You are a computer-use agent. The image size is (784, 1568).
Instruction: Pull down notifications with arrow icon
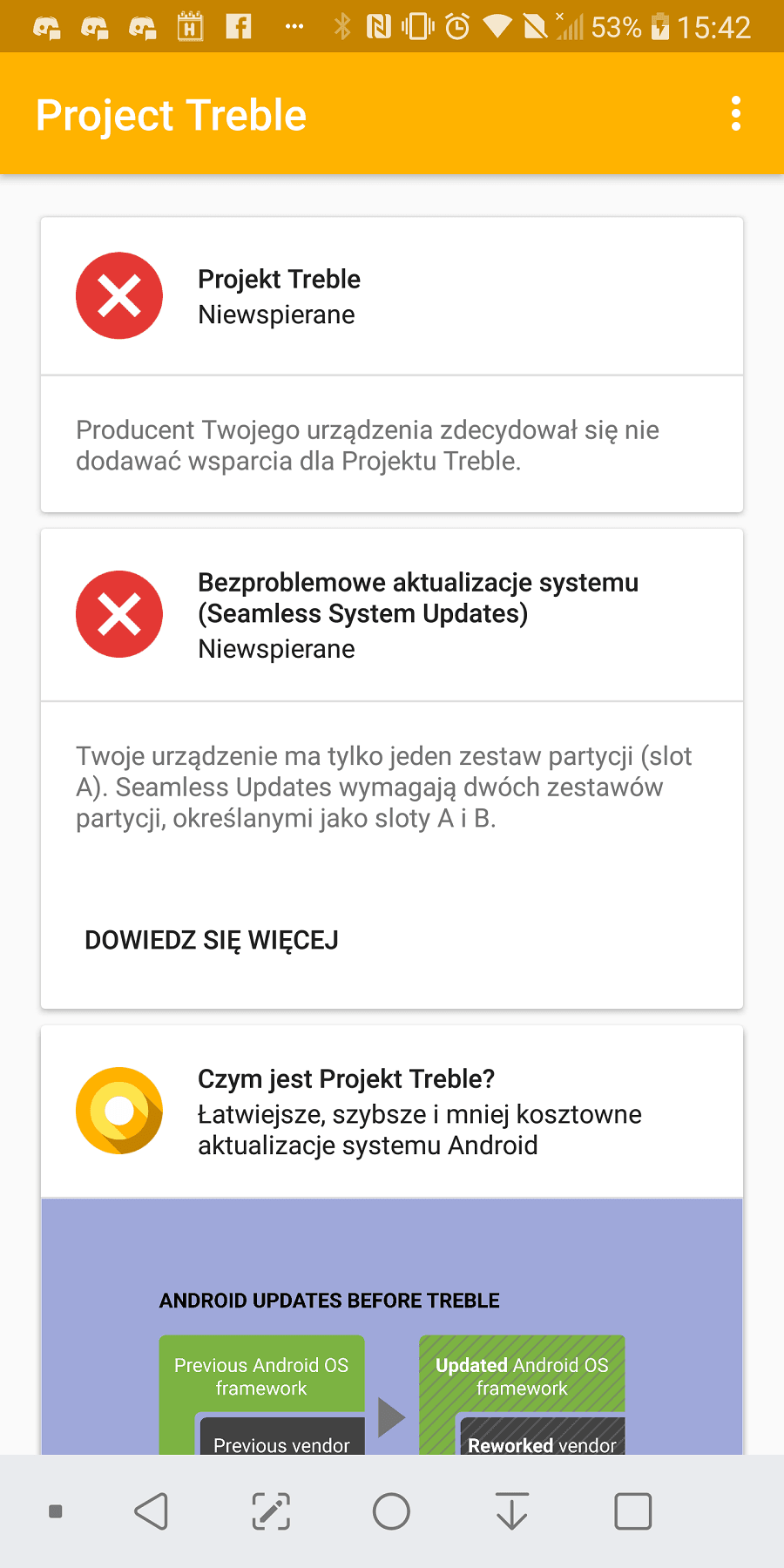[x=511, y=1511]
